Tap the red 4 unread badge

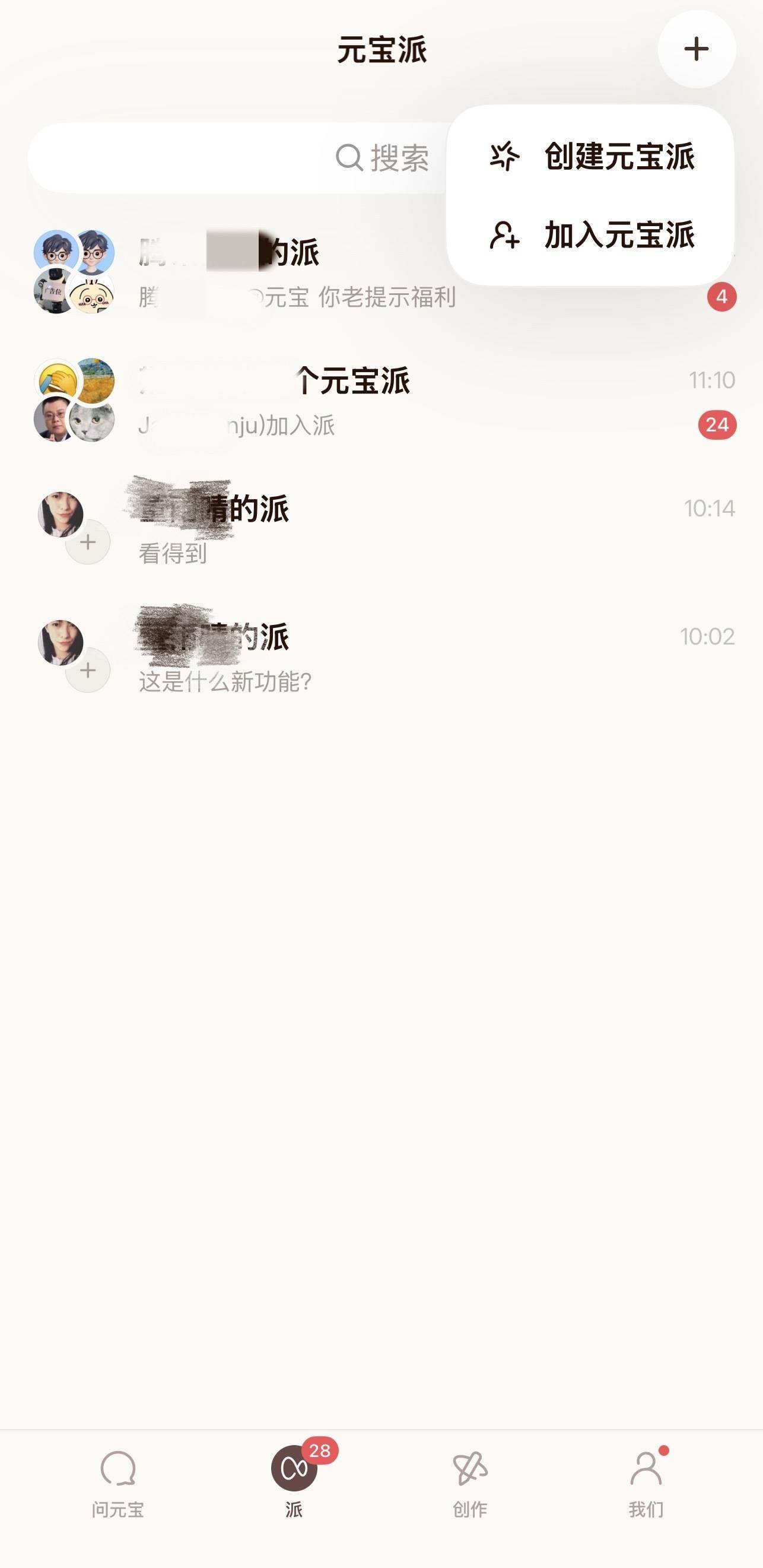click(x=721, y=297)
